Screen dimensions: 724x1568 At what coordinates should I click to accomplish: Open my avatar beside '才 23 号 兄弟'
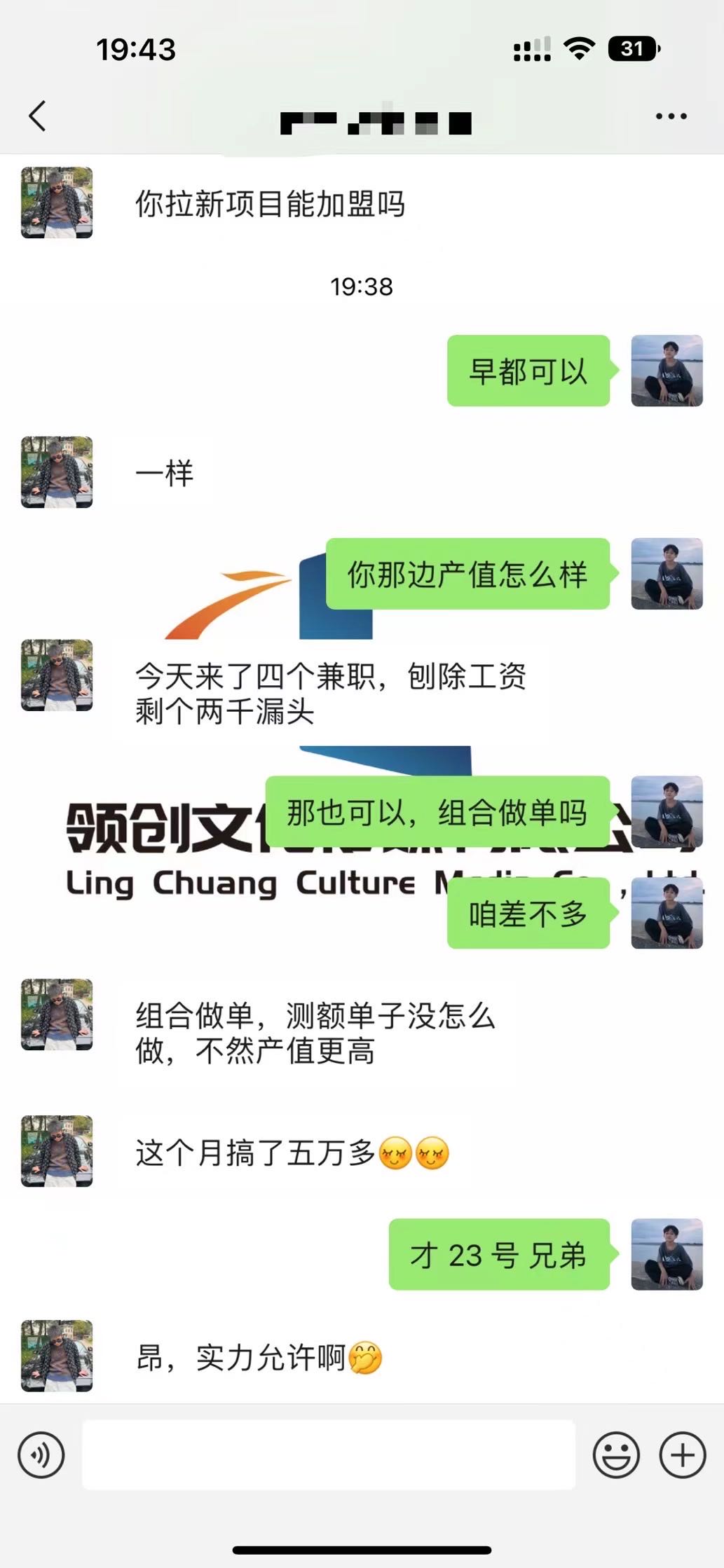tap(667, 1254)
